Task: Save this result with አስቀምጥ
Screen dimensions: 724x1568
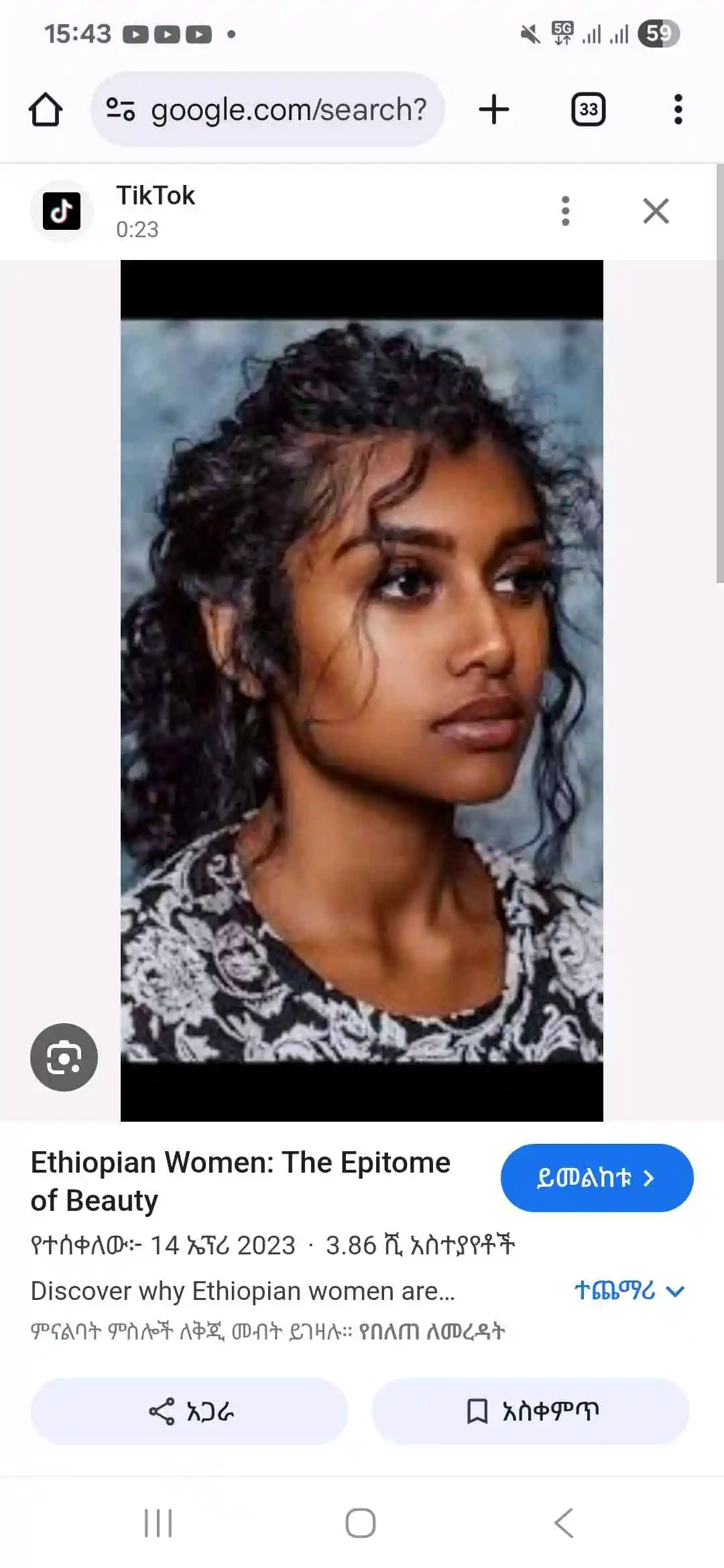Action: (531, 1411)
